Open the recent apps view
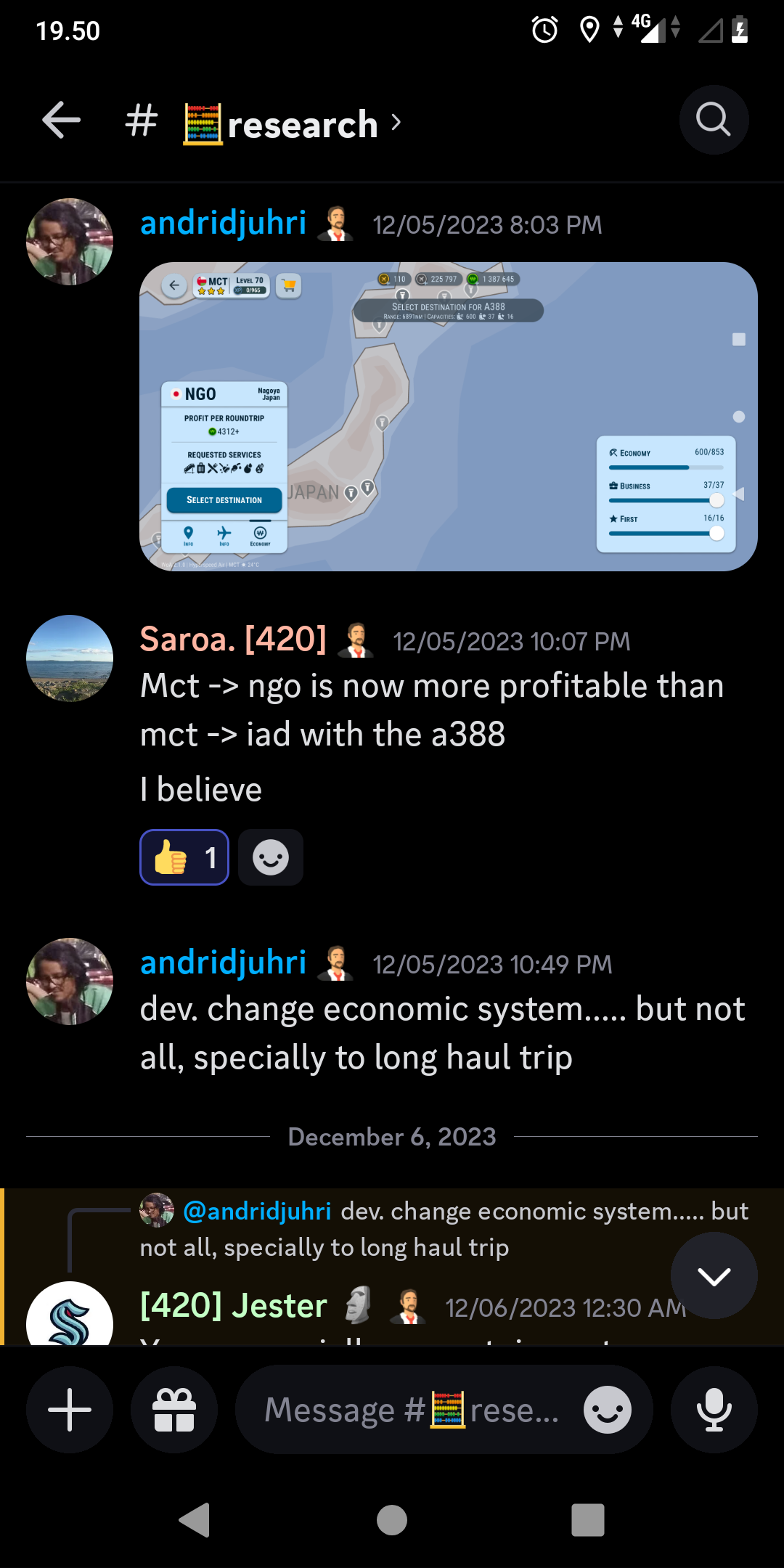This screenshot has width=784, height=1568. pos(588,1520)
